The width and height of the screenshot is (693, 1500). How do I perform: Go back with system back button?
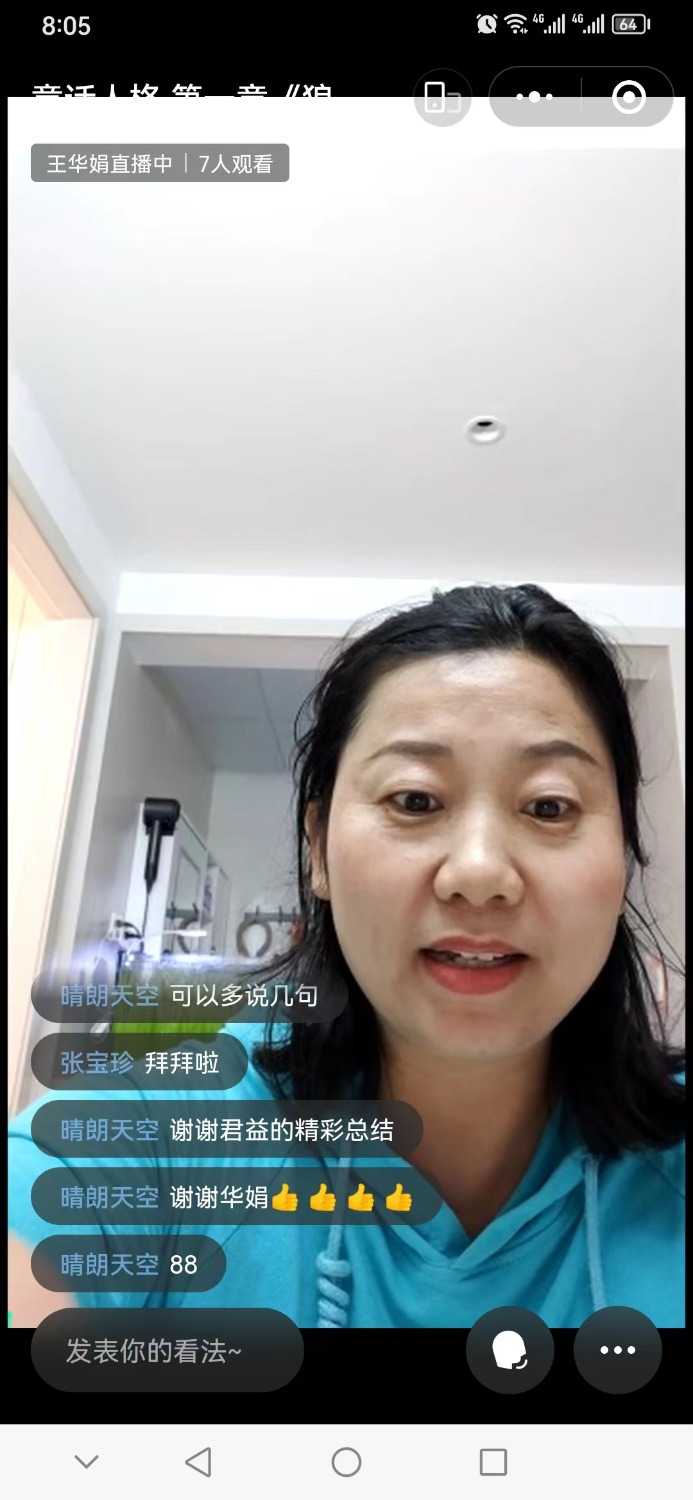pyautogui.click(x=198, y=1462)
